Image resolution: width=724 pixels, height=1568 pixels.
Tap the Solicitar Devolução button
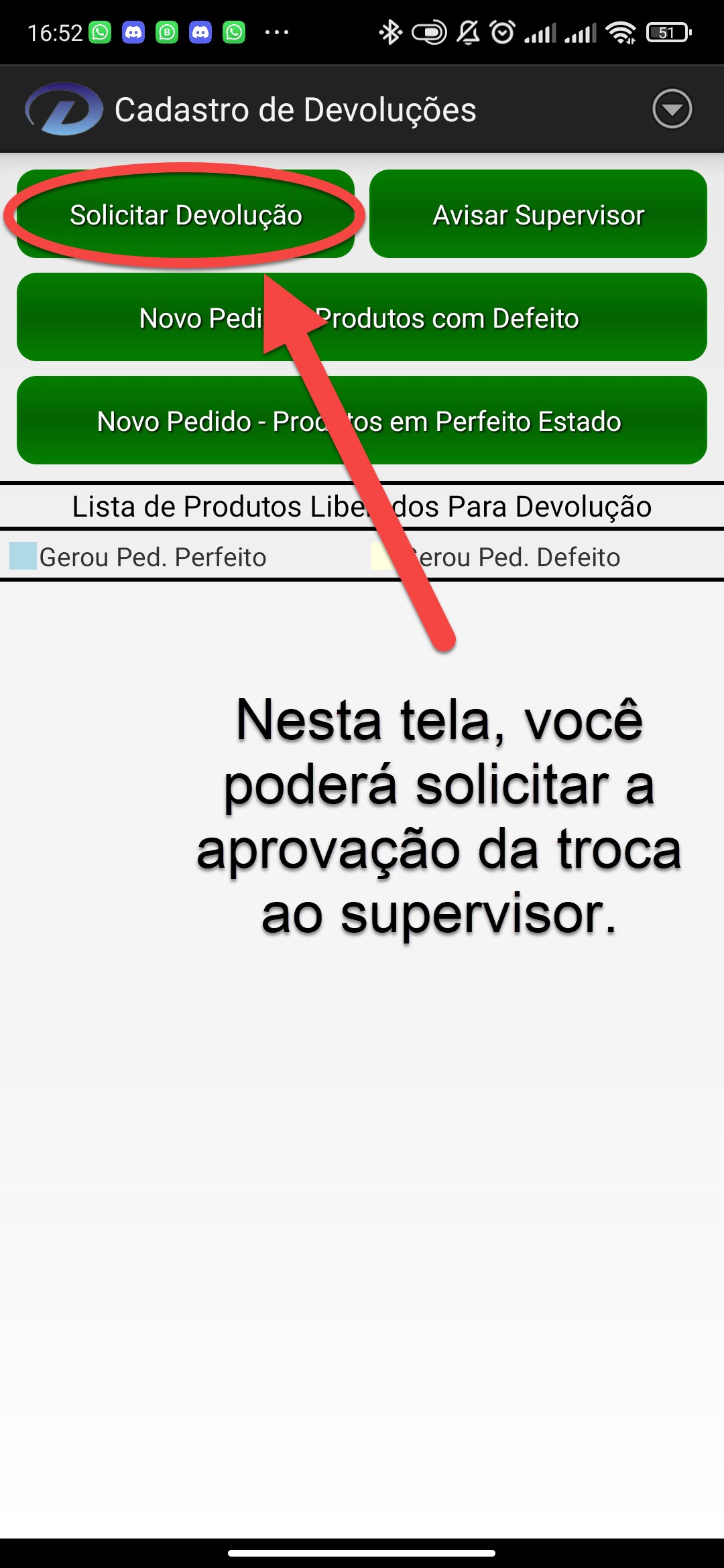pyautogui.click(x=186, y=214)
